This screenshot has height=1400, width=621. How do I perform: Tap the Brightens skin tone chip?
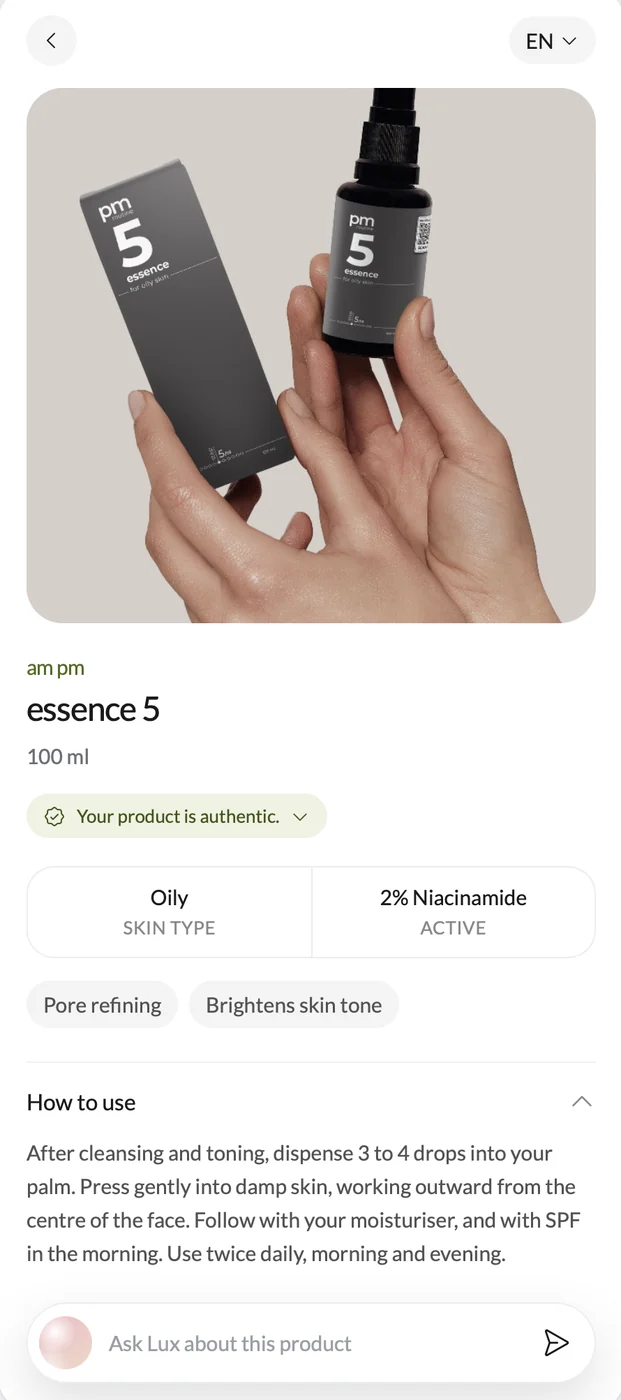click(294, 1005)
